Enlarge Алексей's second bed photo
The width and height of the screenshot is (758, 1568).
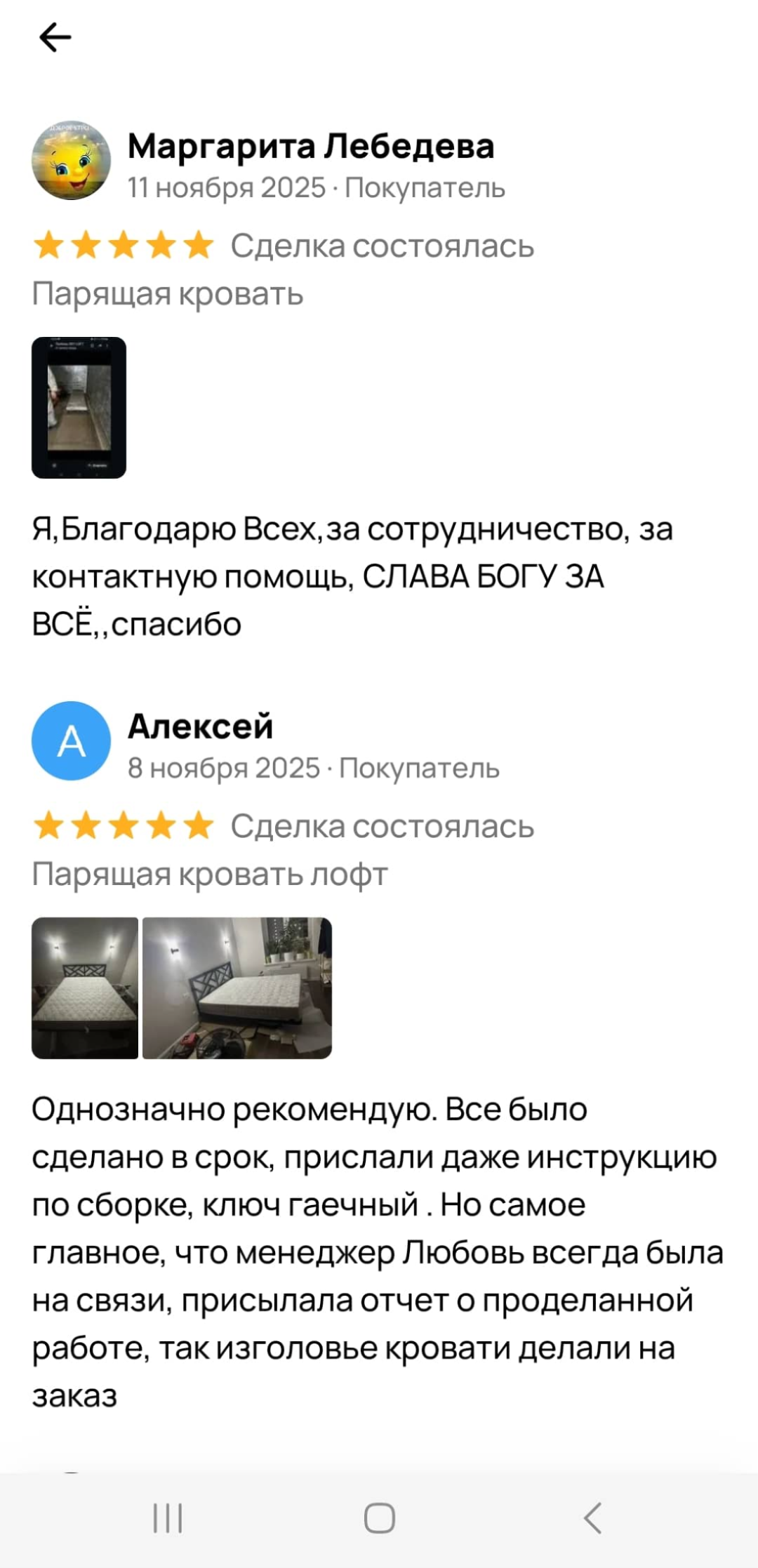[237, 988]
